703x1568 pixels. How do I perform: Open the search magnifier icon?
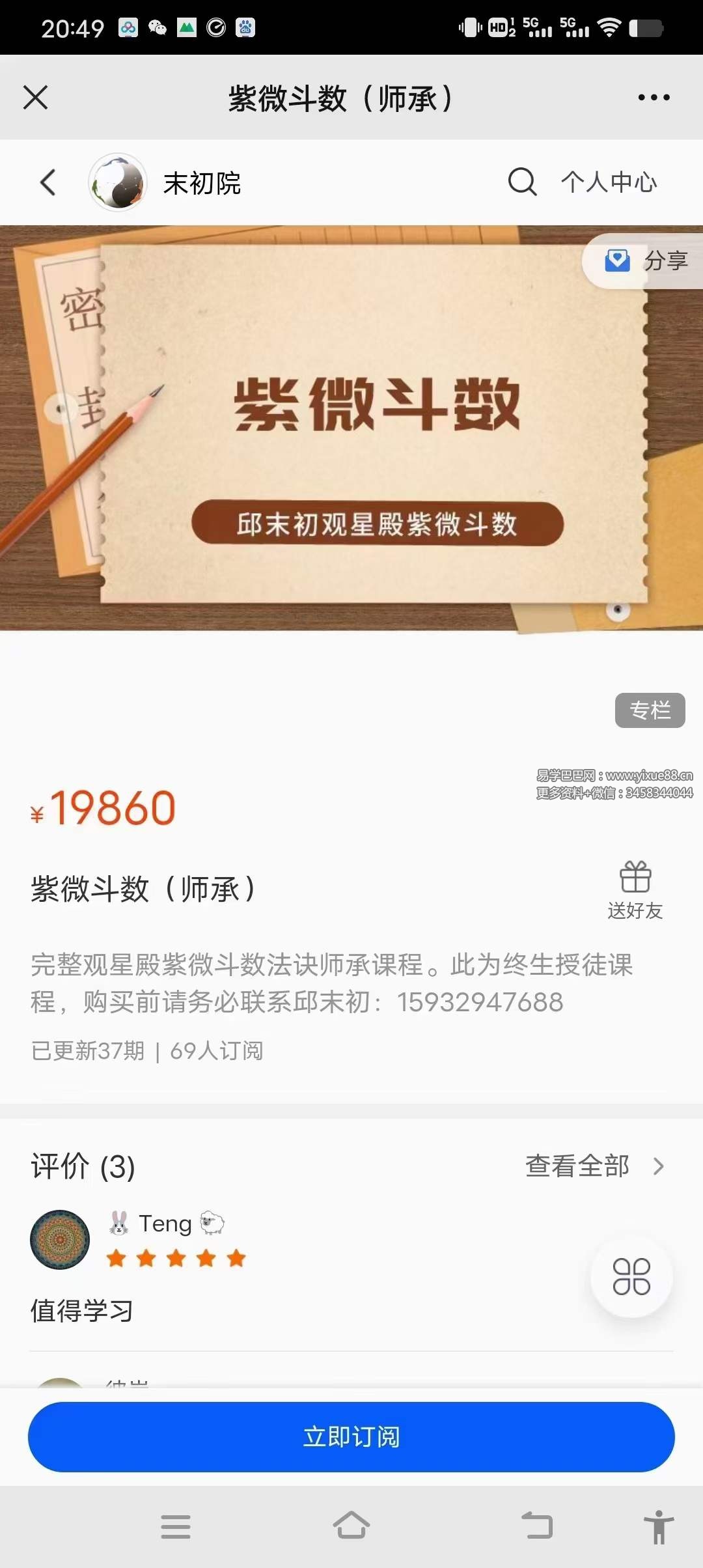coord(522,182)
